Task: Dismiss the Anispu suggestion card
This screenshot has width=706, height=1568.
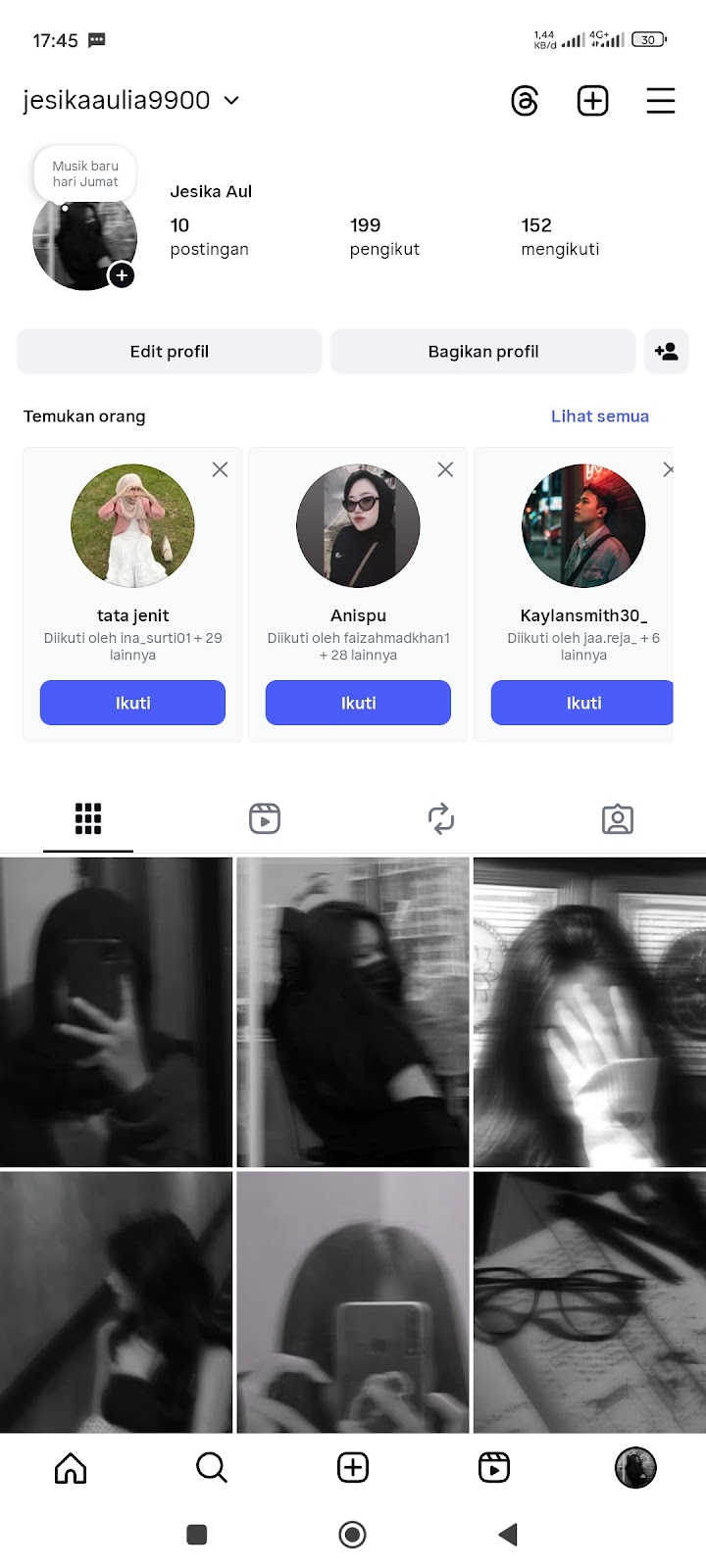Action: pyautogui.click(x=445, y=469)
